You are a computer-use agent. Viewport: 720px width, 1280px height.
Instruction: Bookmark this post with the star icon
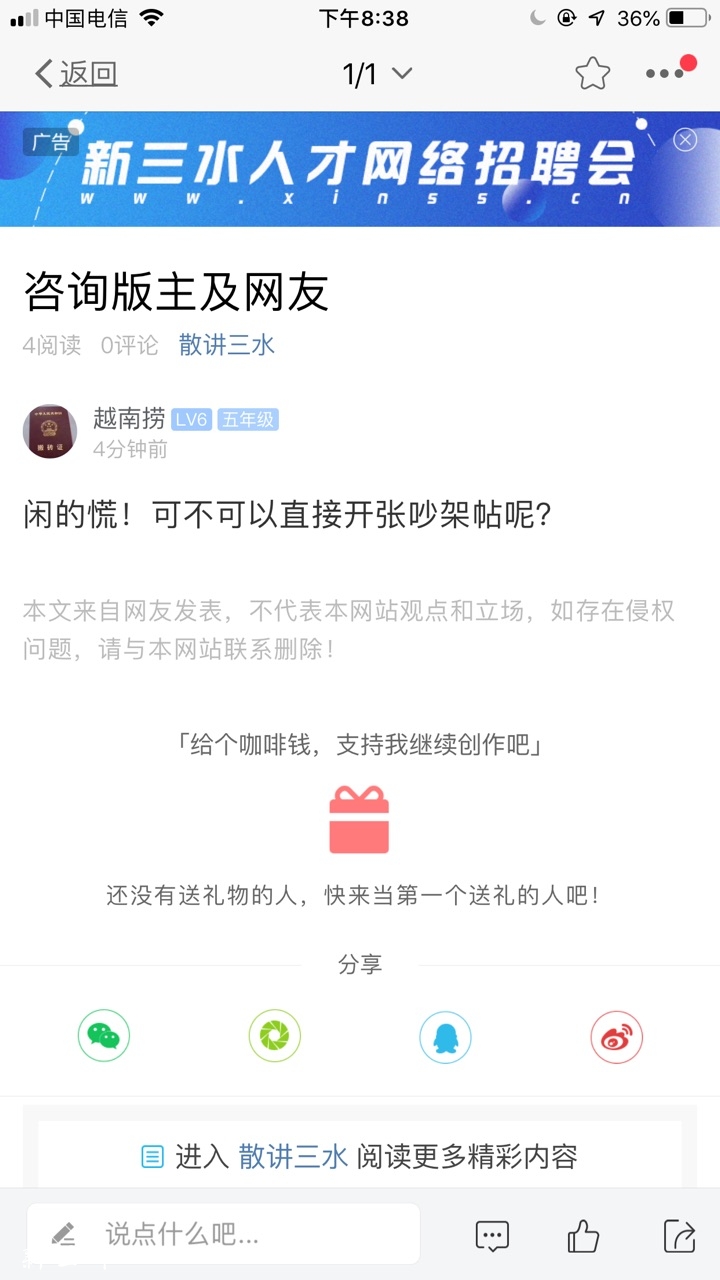click(592, 73)
